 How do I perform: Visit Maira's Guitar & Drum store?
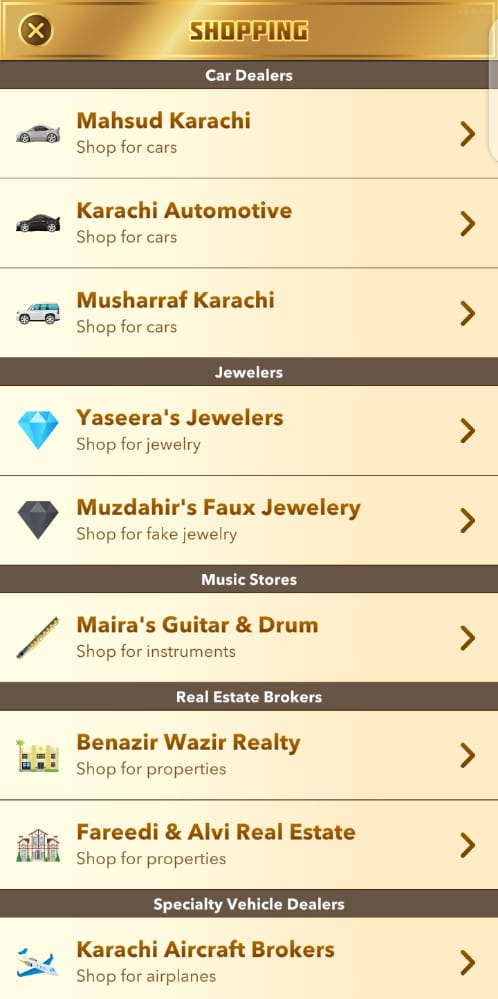click(x=249, y=637)
